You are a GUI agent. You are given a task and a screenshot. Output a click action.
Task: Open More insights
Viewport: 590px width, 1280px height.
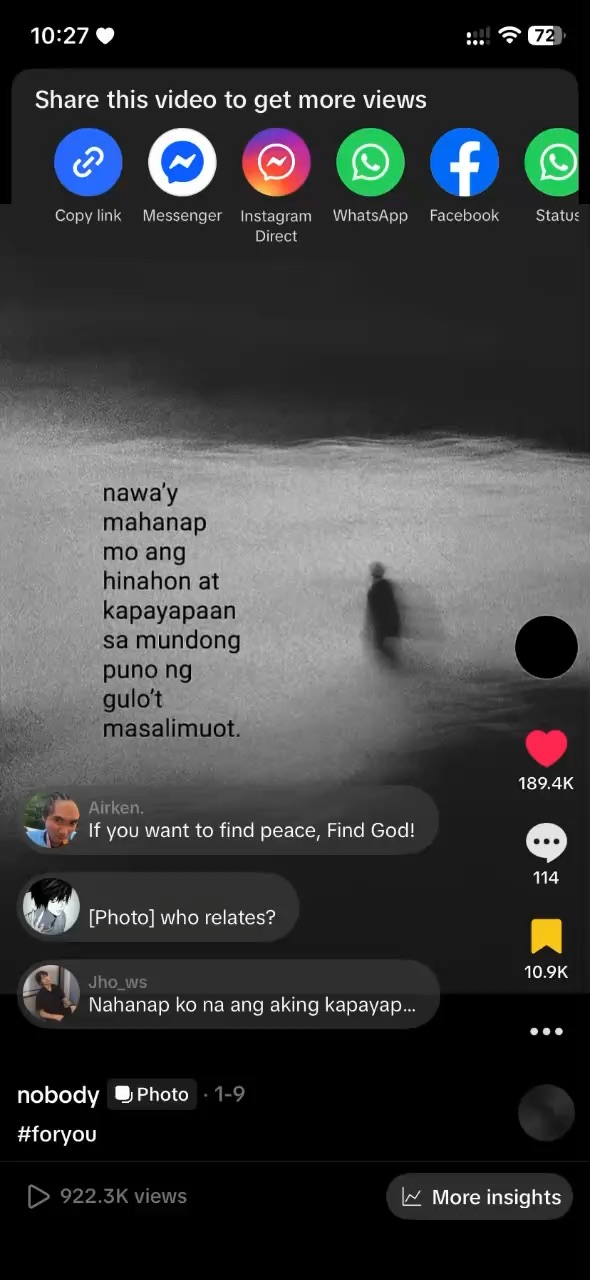click(480, 1197)
